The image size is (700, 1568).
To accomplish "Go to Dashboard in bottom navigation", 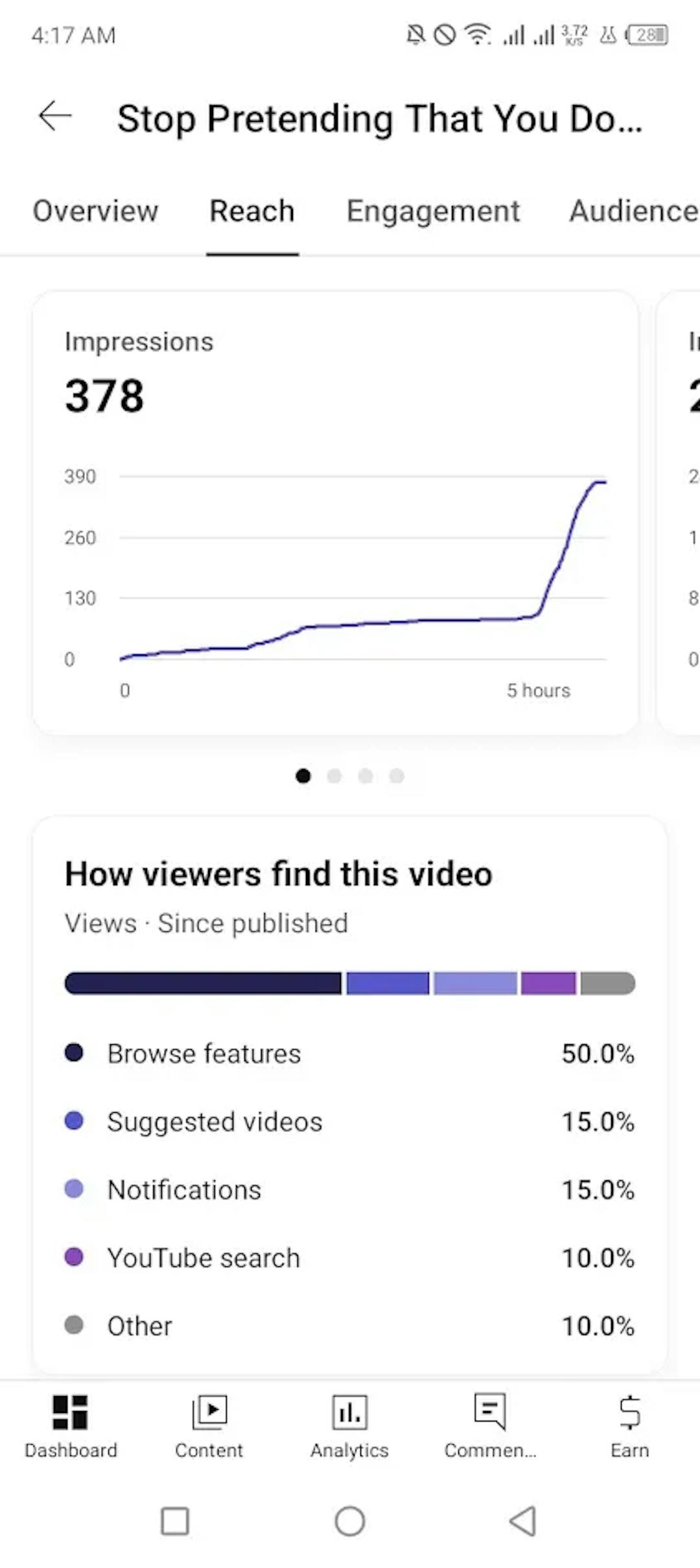I will (71, 1426).
